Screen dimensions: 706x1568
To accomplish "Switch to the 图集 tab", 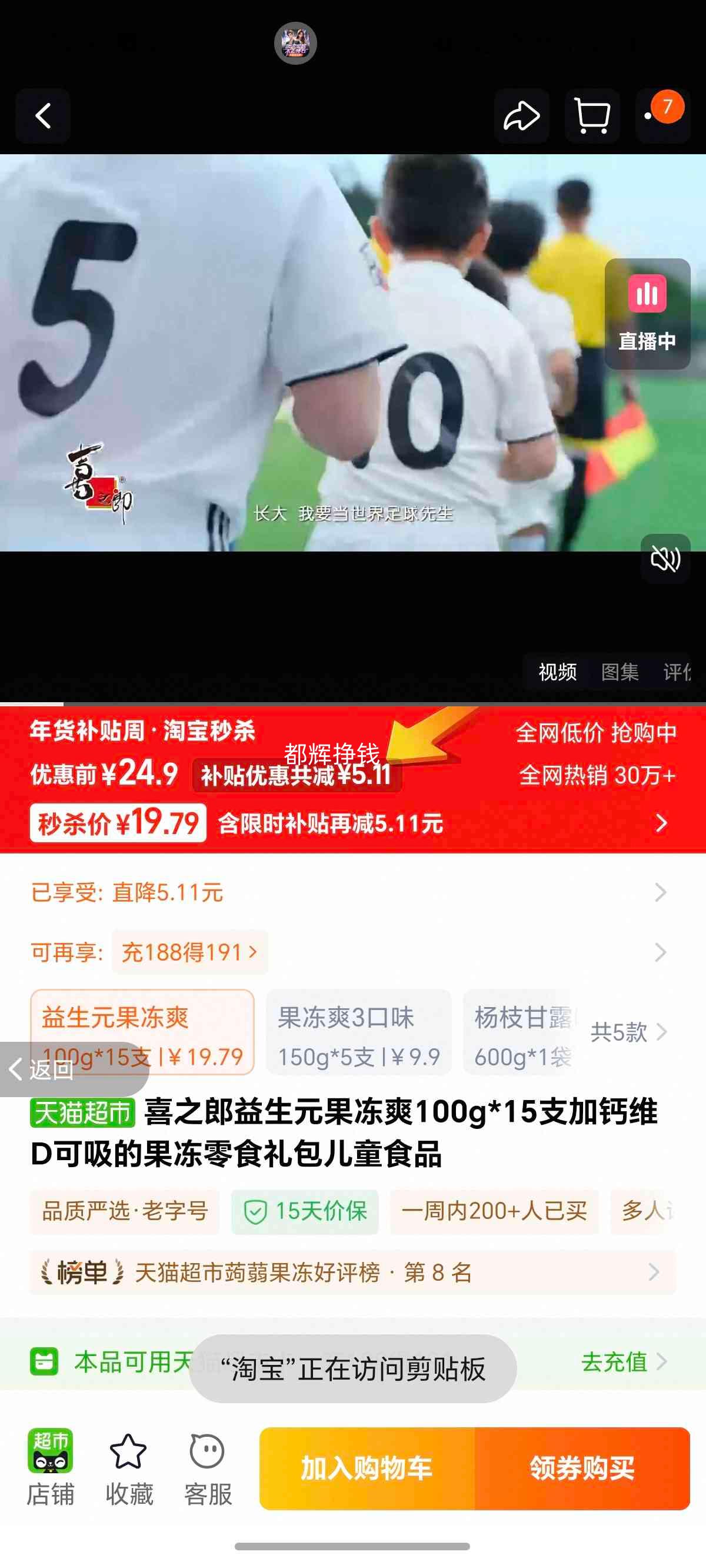I will pos(620,672).
